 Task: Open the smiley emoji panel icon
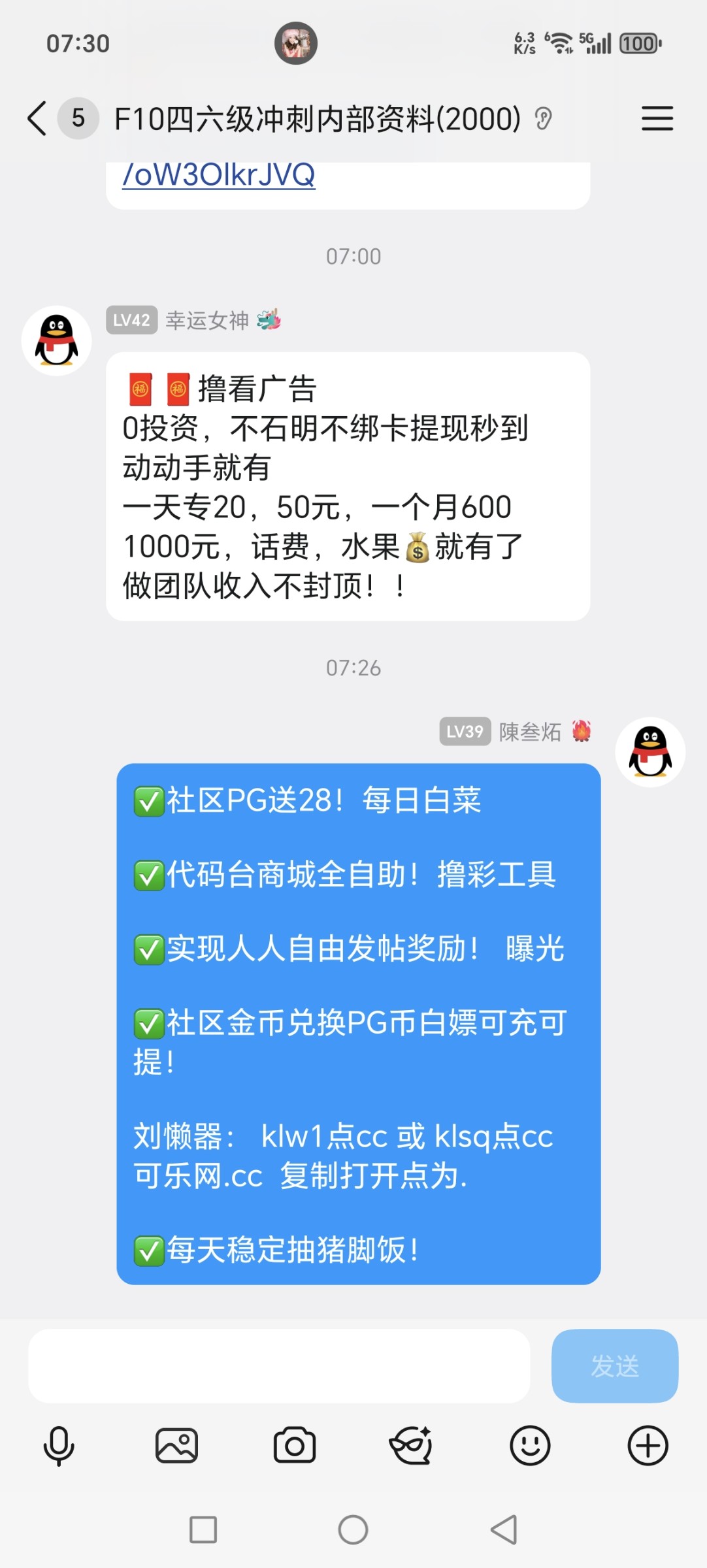[530, 1445]
